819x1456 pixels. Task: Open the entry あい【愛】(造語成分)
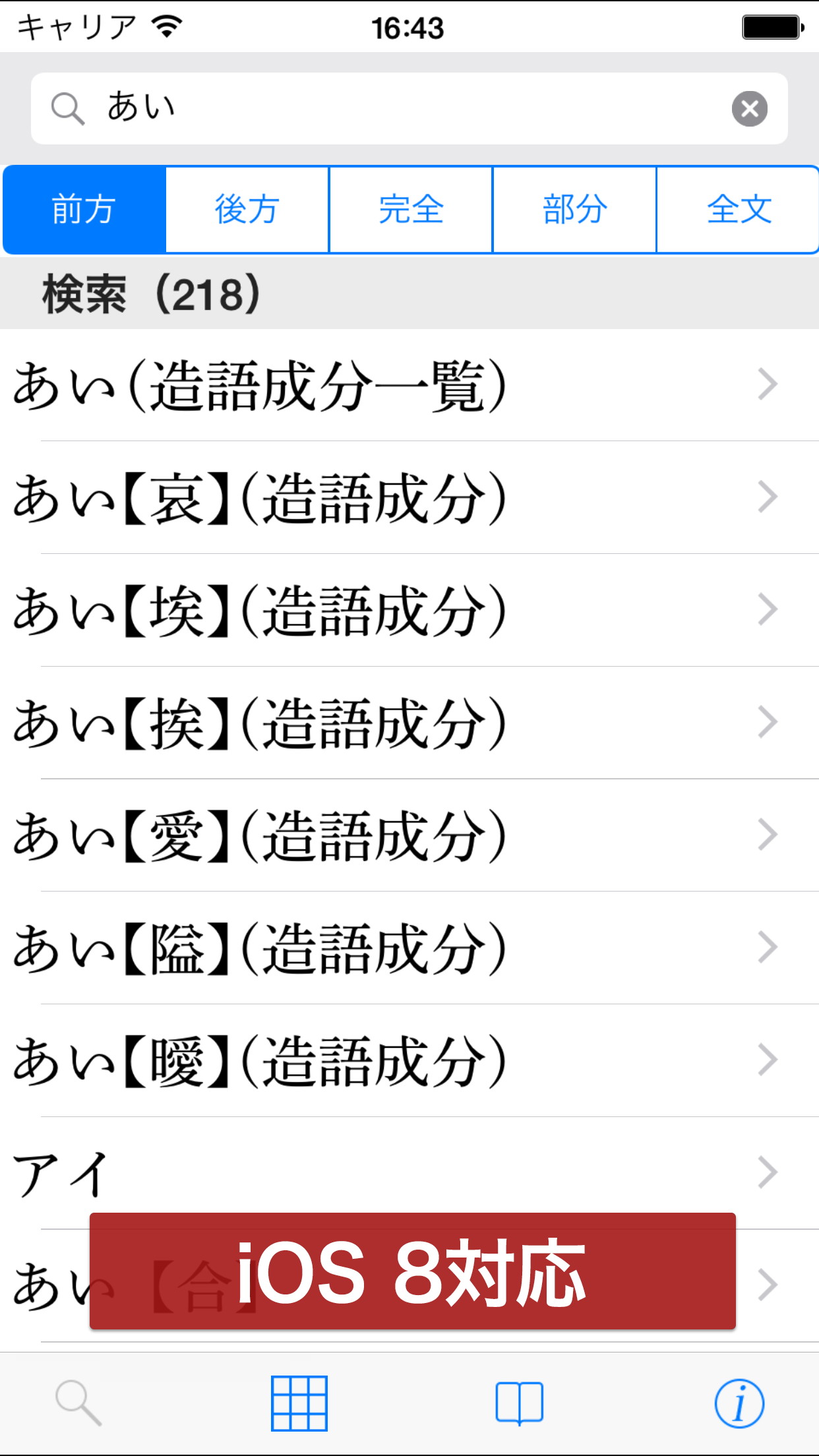[396, 835]
